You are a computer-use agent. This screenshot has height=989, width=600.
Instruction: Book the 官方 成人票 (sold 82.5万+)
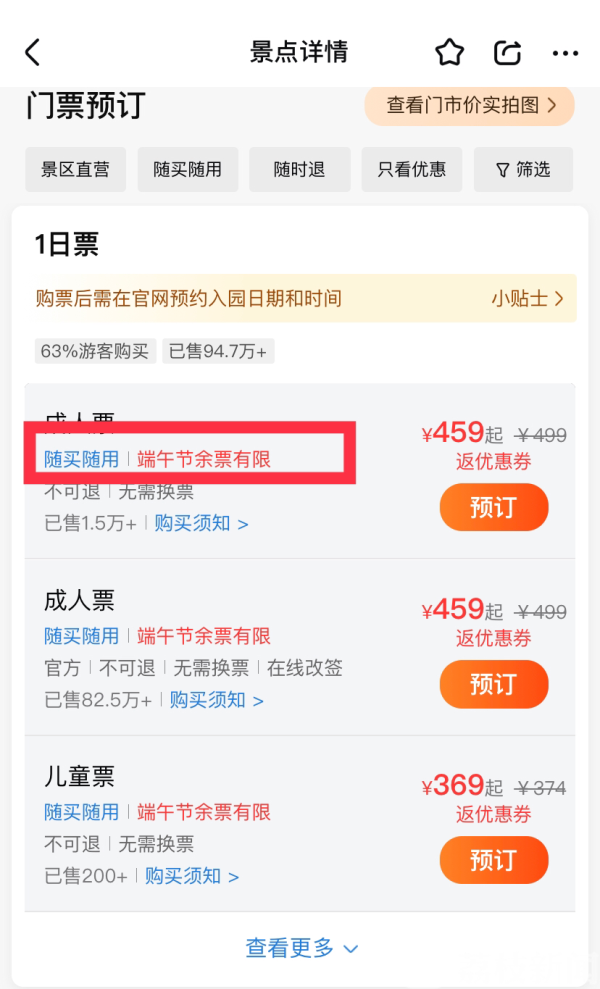pyautogui.click(x=494, y=684)
